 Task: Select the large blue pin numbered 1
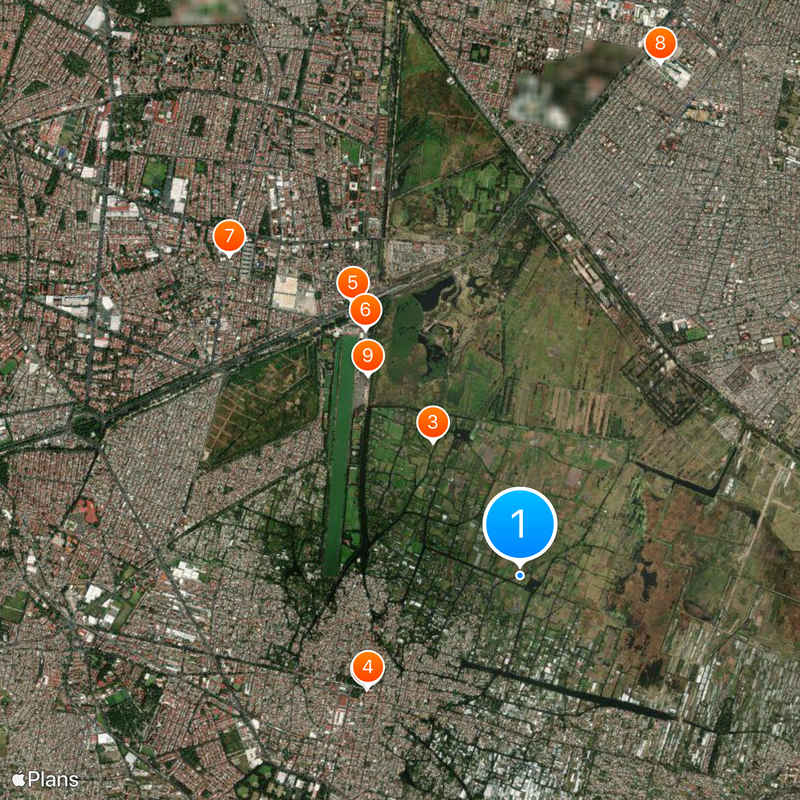click(520, 523)
